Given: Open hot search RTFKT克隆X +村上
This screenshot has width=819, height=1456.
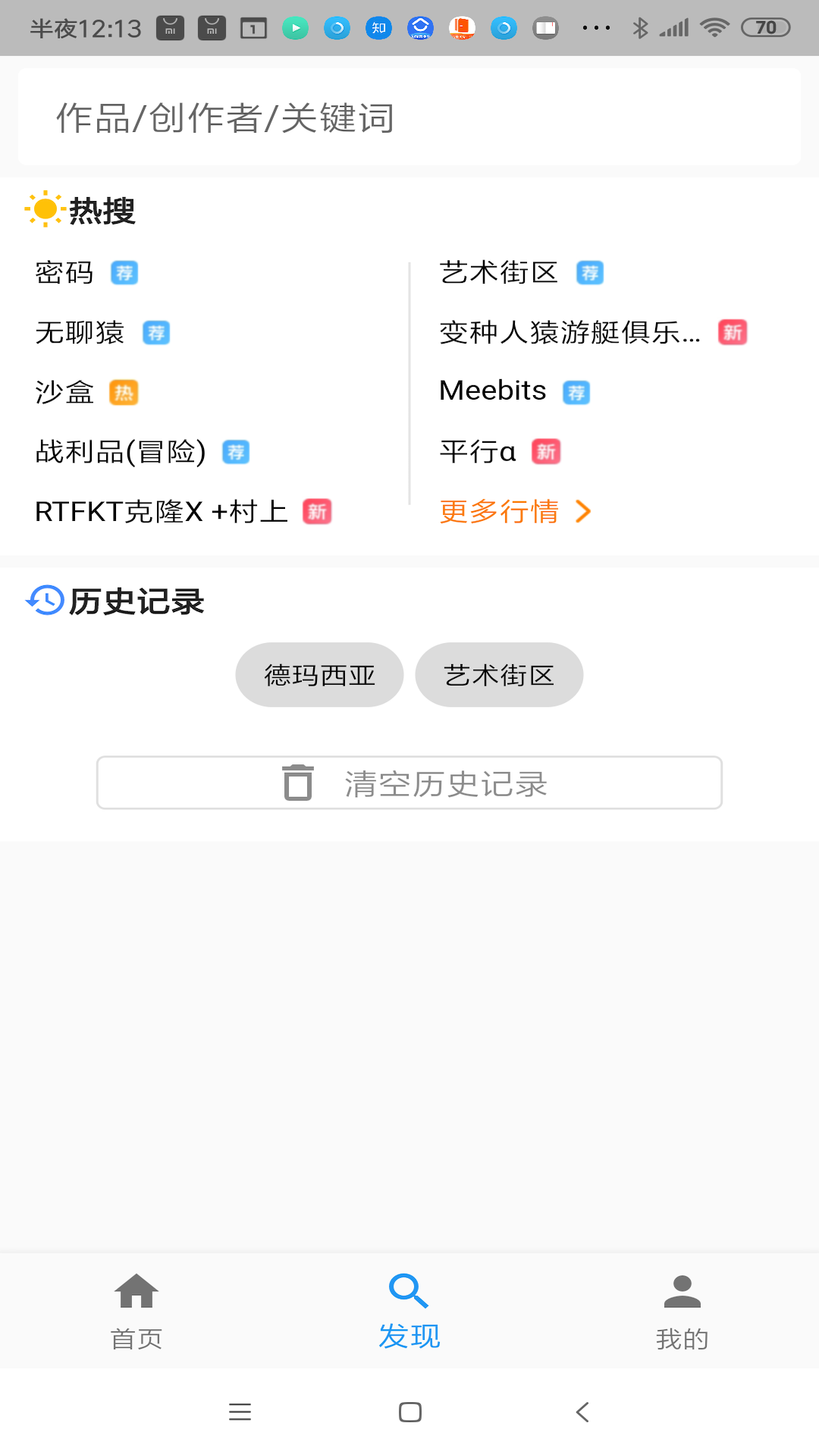Looking at the screenshot, I should point(162,512).
